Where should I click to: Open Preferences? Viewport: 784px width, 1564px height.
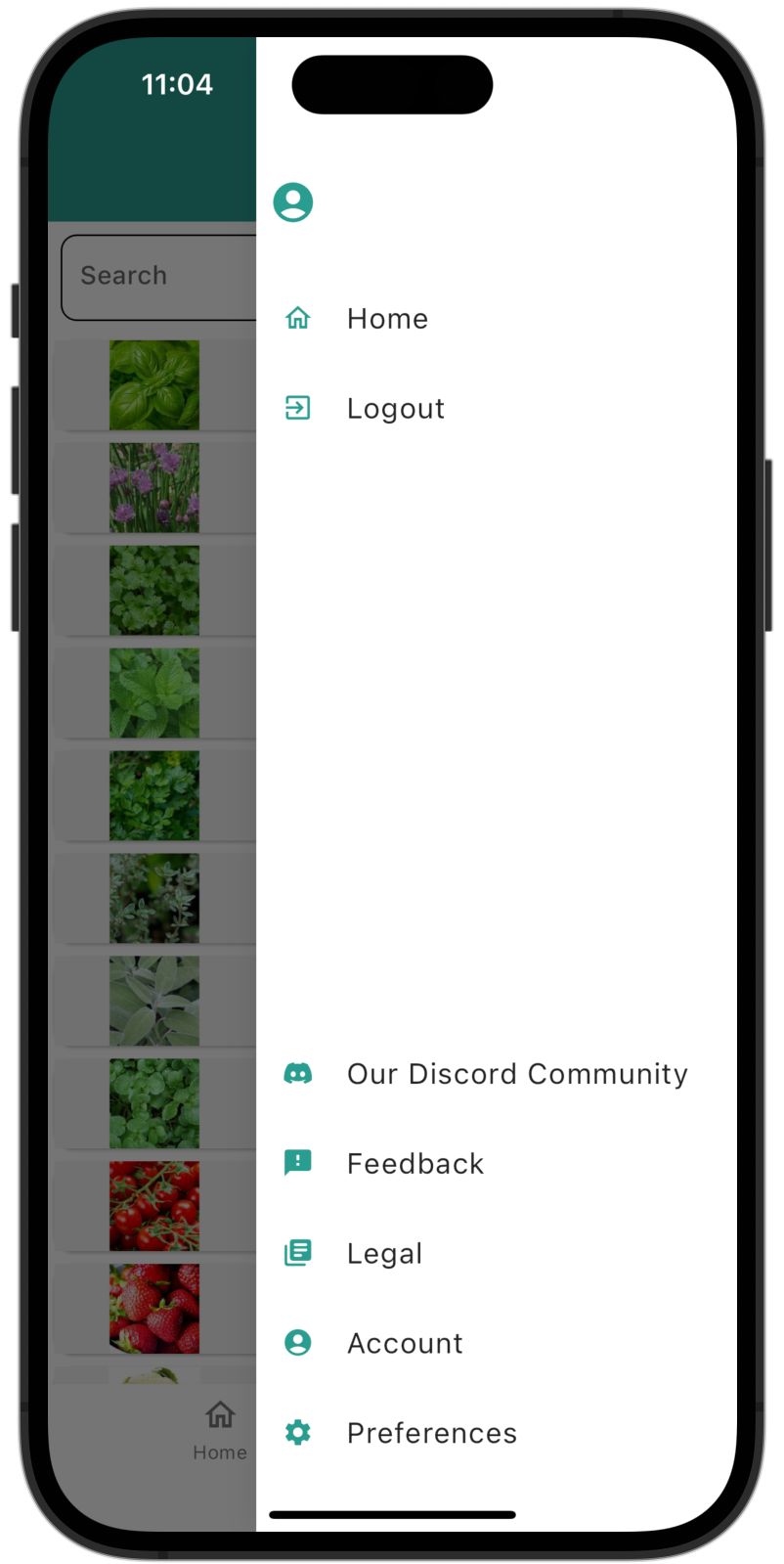(x=431, y=1434)
